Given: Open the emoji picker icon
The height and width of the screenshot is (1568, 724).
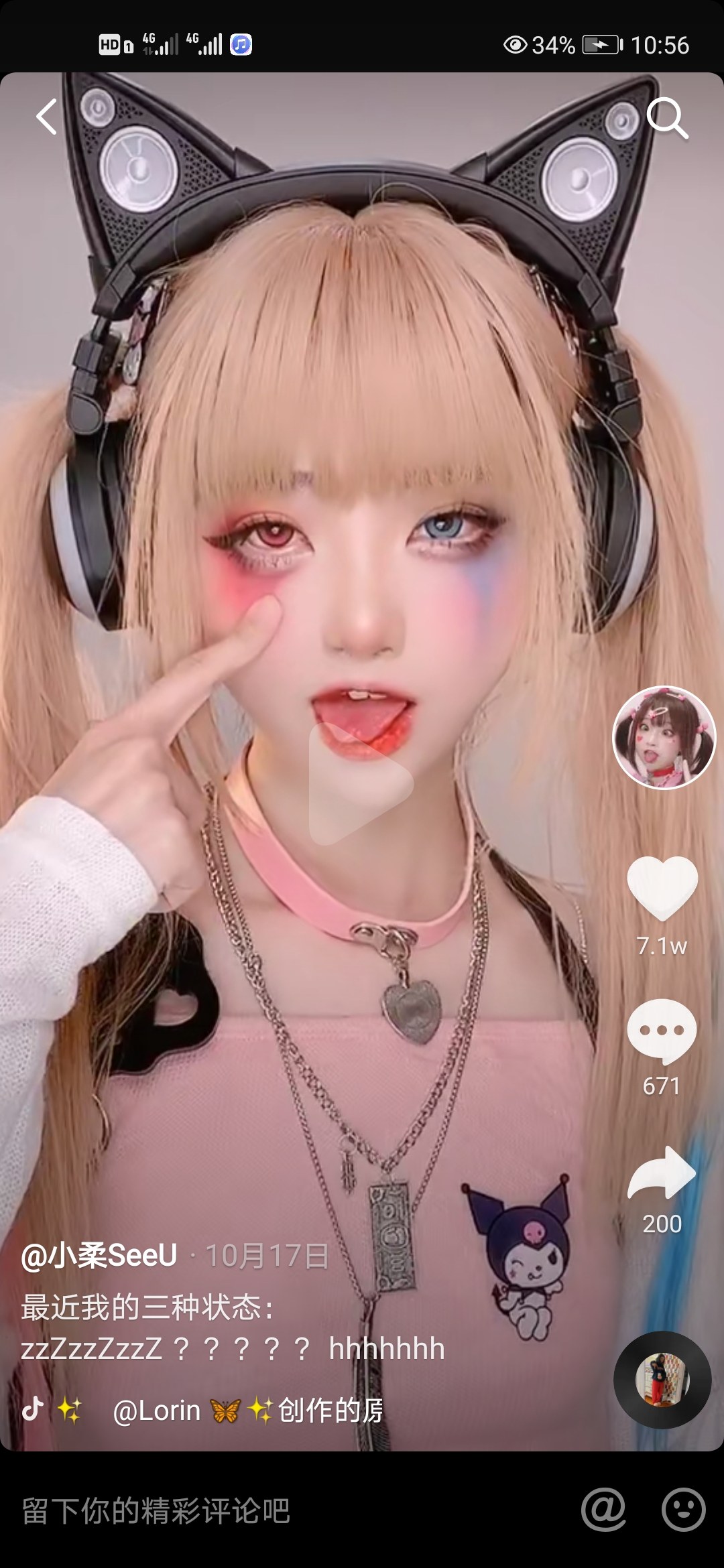Looking at the screenshot, I should tap(683, 1510).
